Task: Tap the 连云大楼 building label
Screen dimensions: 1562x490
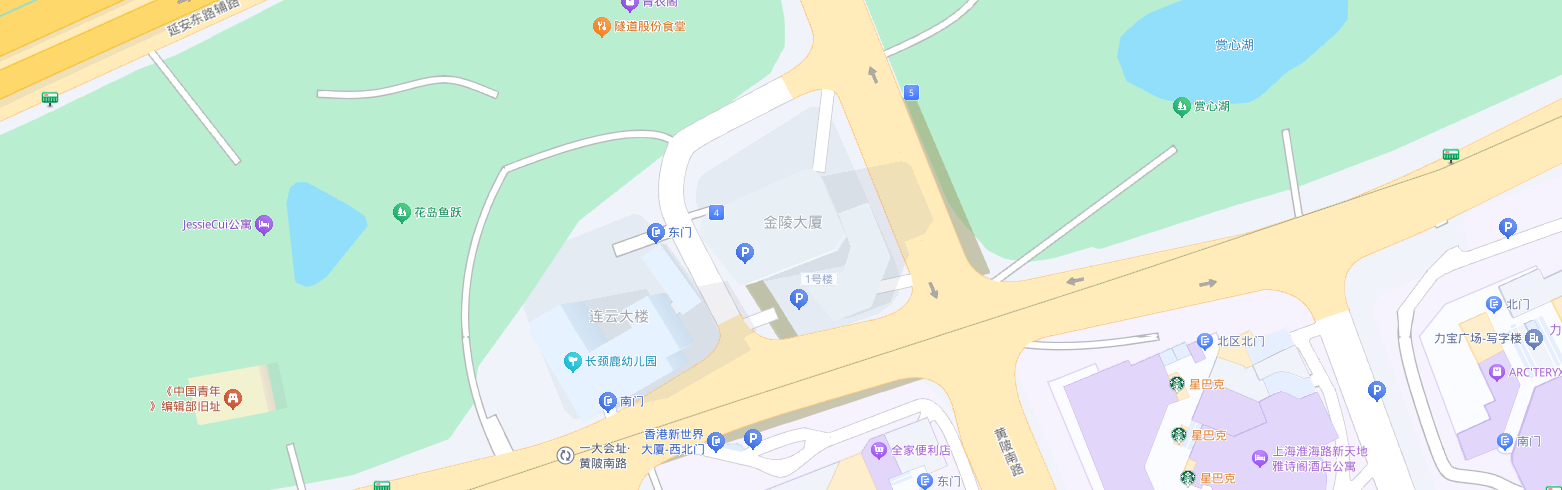Action: [618, 316]
